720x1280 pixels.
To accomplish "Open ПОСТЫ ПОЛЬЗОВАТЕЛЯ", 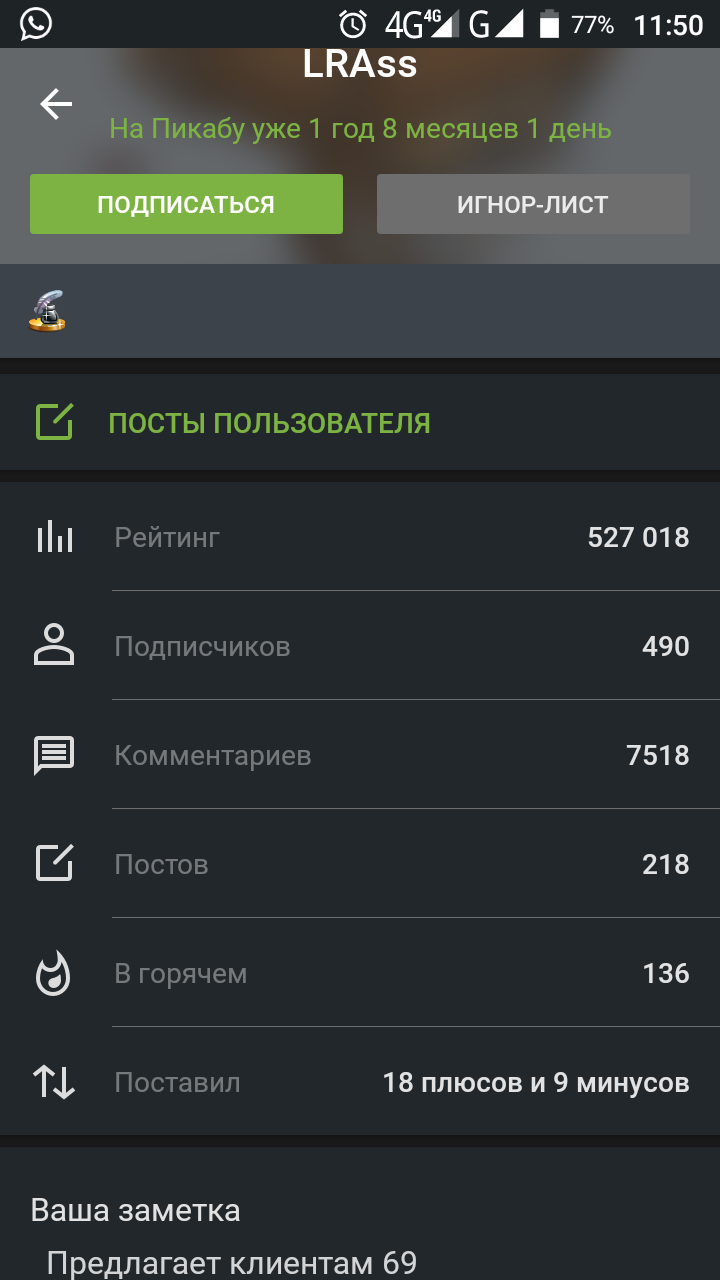I will coord(269,423).
